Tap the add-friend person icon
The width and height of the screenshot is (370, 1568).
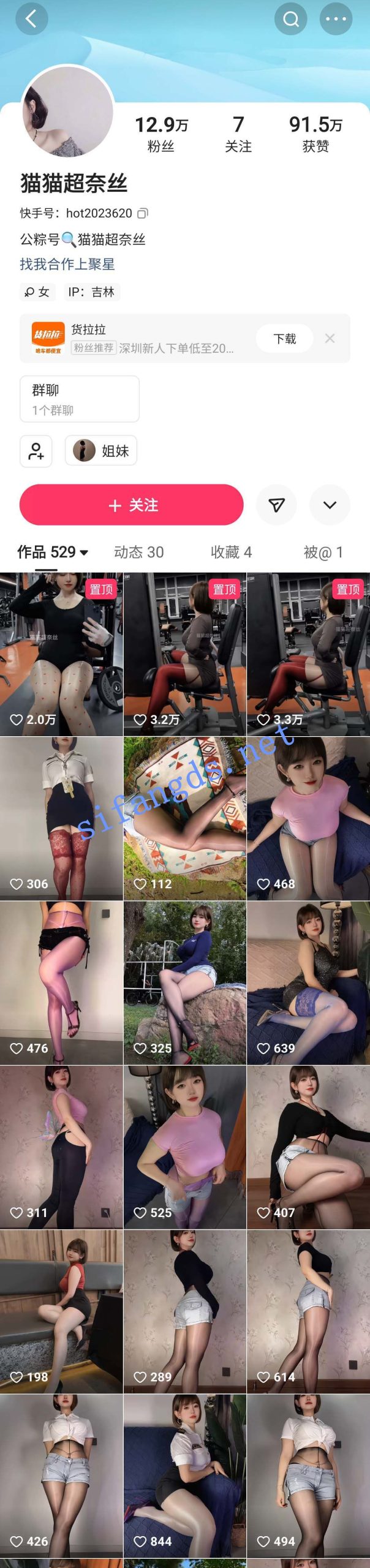36,451
